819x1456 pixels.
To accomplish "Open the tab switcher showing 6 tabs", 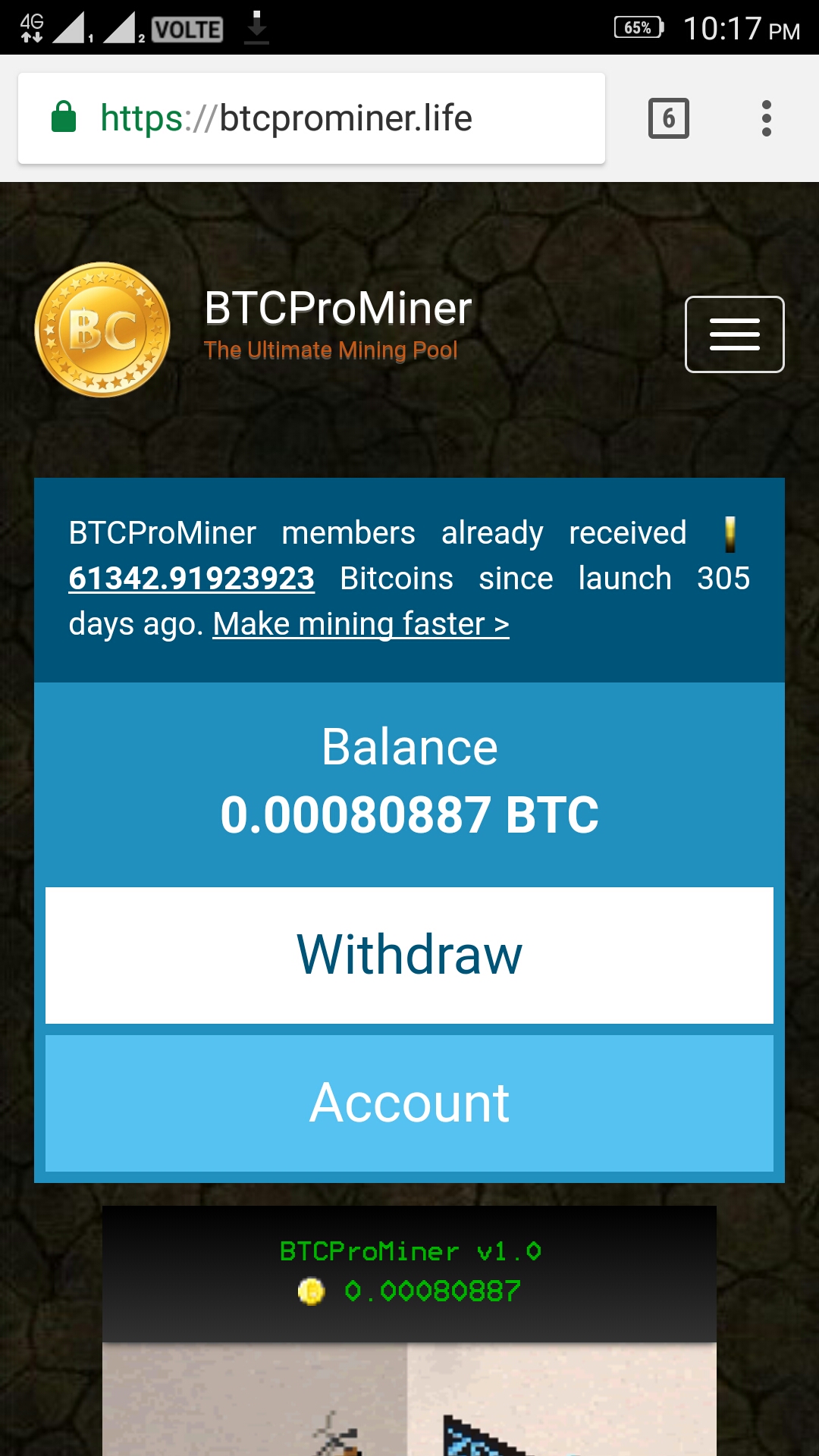I will tap(668, 118).
